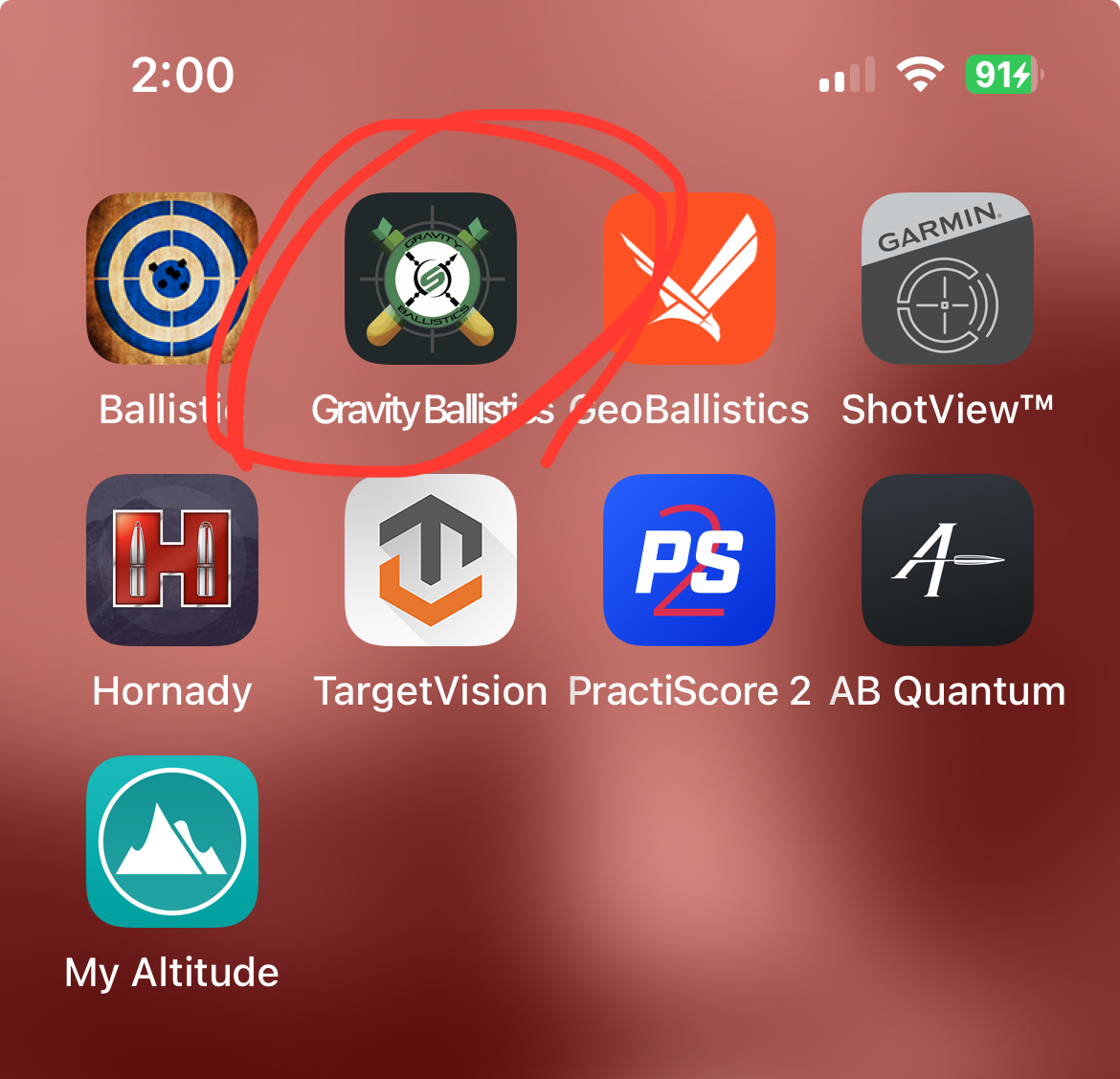Open PractiScore 2 app

[x=688, y=560]
